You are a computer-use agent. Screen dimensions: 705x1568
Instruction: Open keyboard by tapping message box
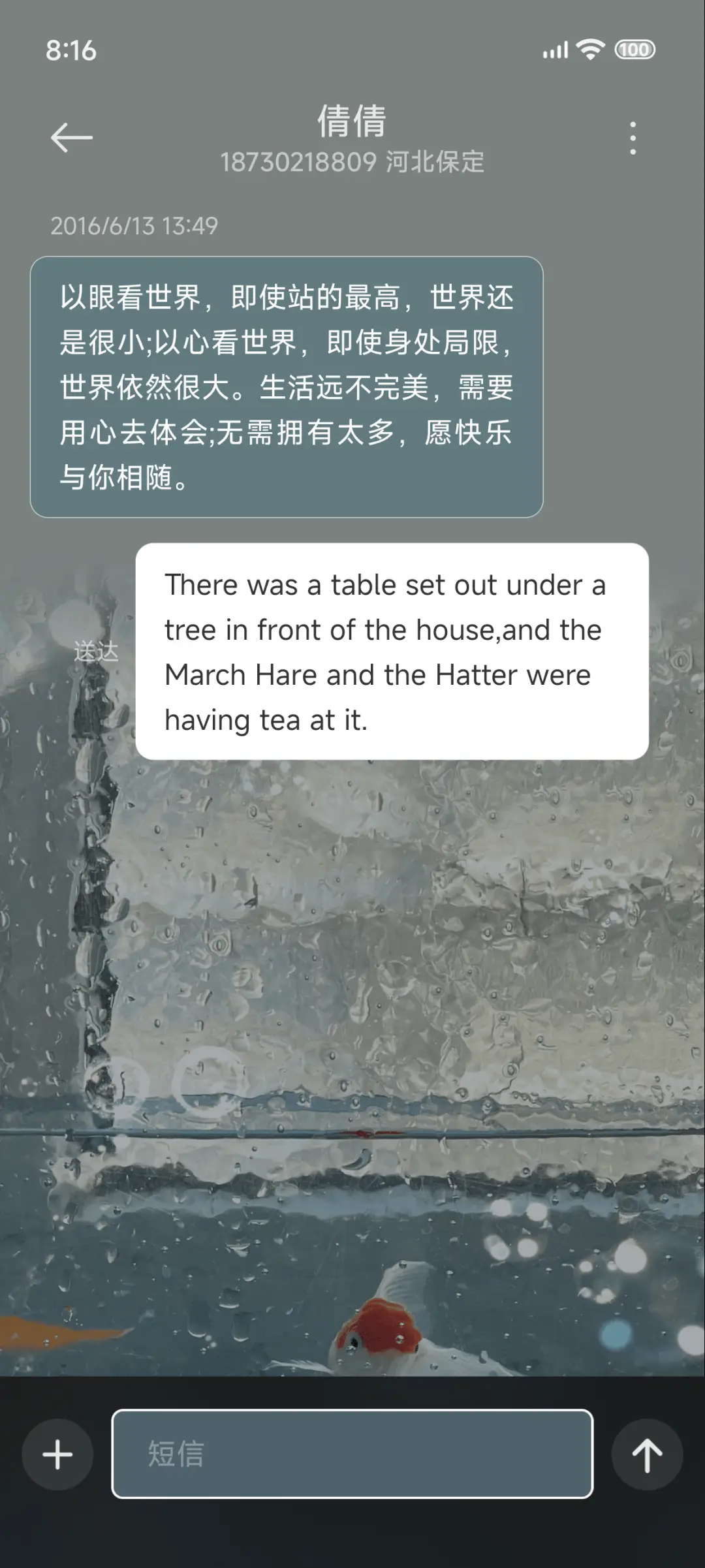coord(352,1454)
